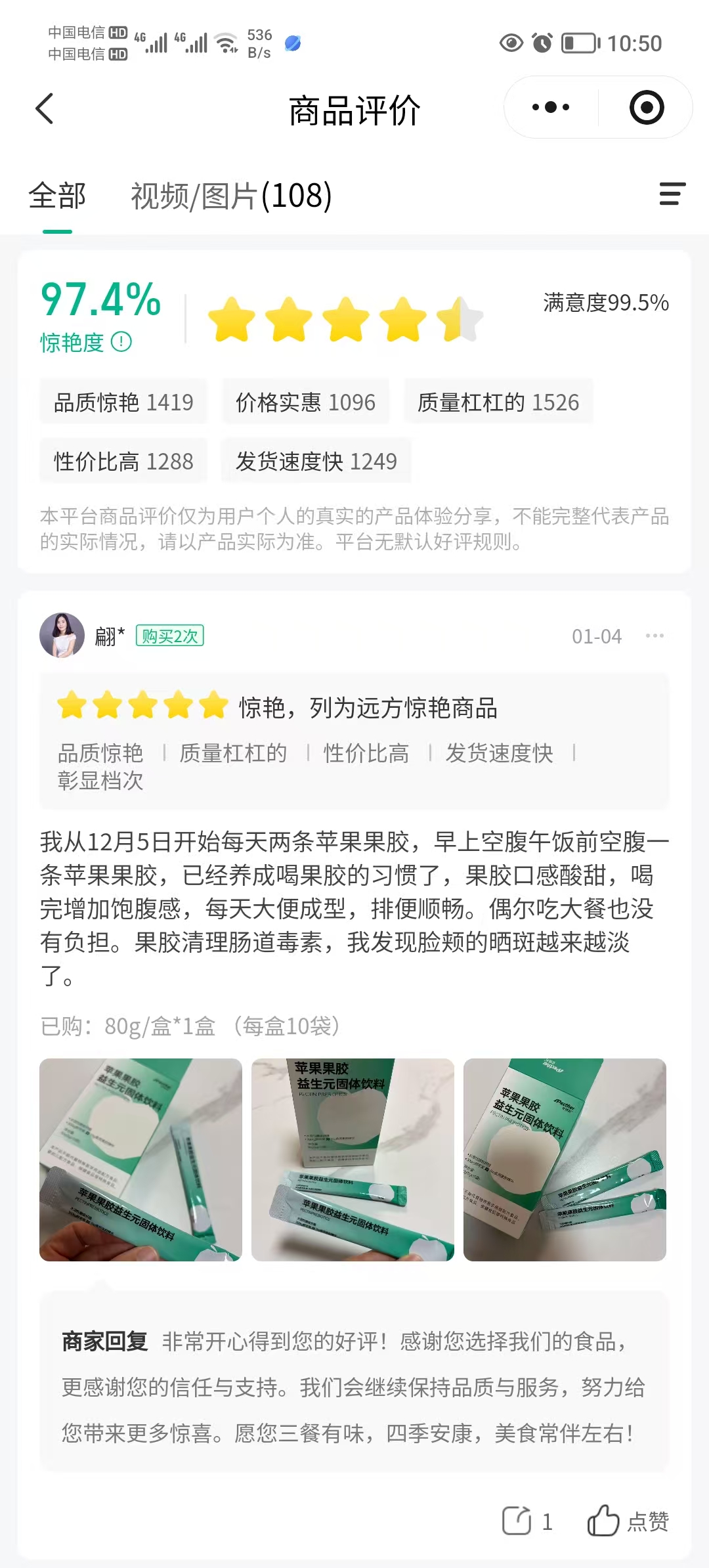Screen dimensions: 709x1568
Task: Filter reviews by 品质惊艳 1419
Action: (123, 402)
